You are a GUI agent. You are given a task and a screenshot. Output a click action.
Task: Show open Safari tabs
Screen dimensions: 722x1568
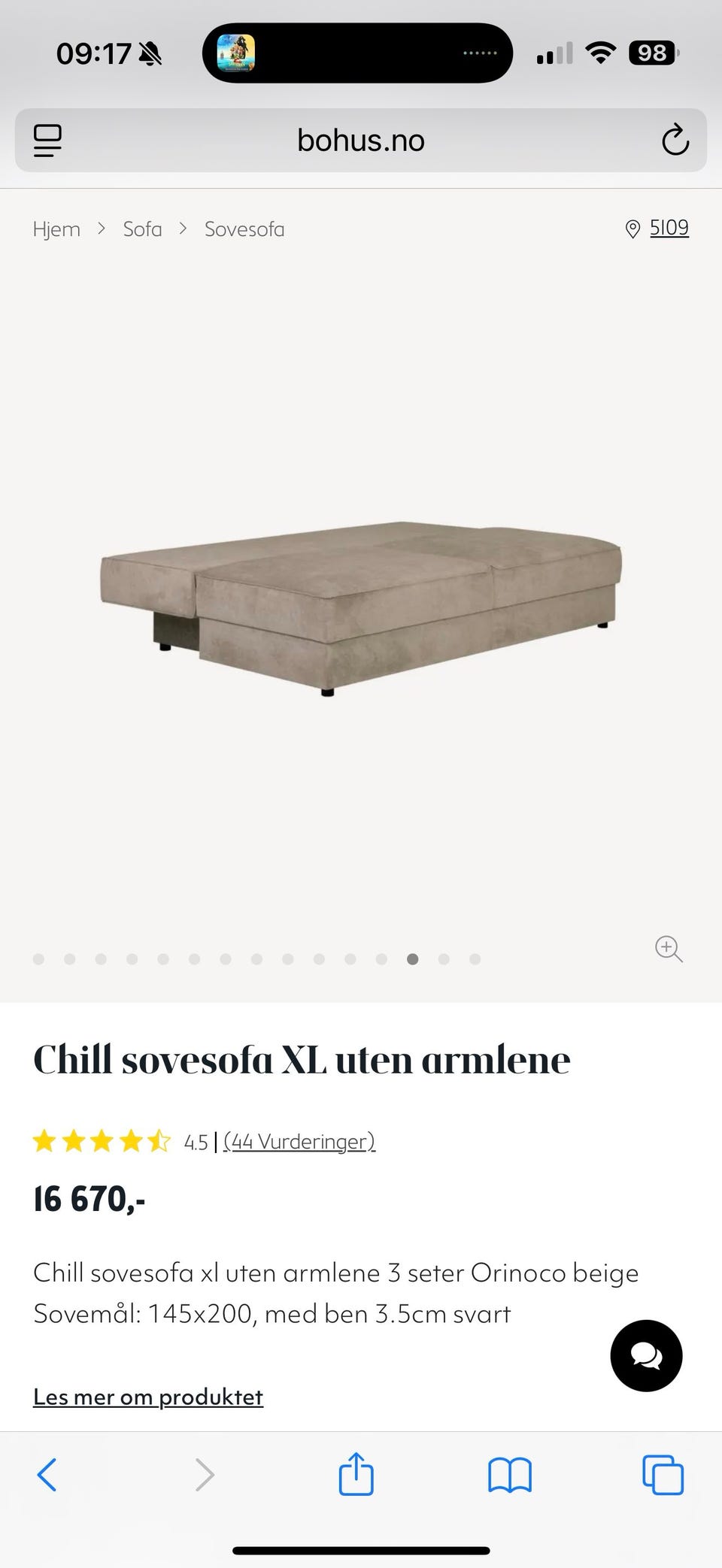[663, 1475]
